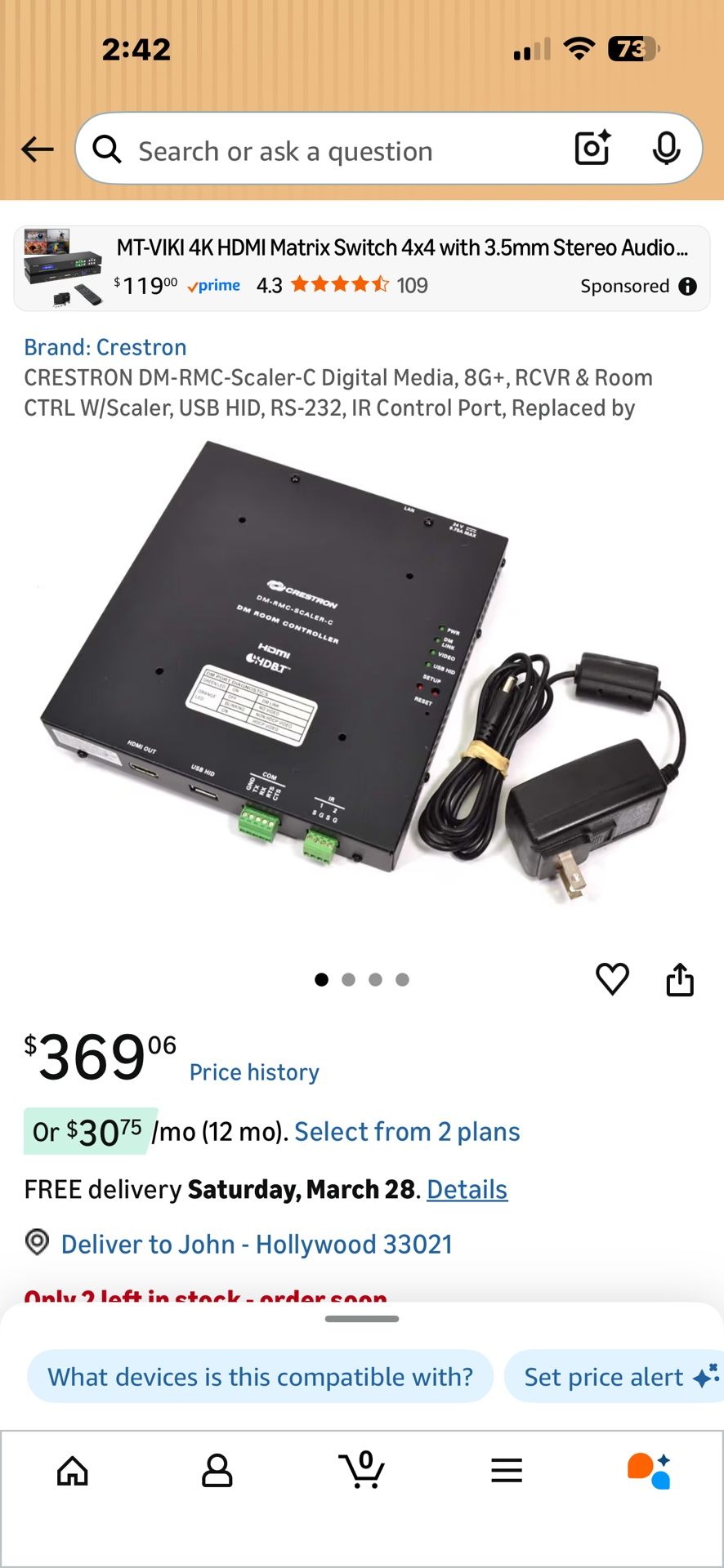724x1568 pixels.
Task: Start voice search with microphone
Action: click(666, 149)
